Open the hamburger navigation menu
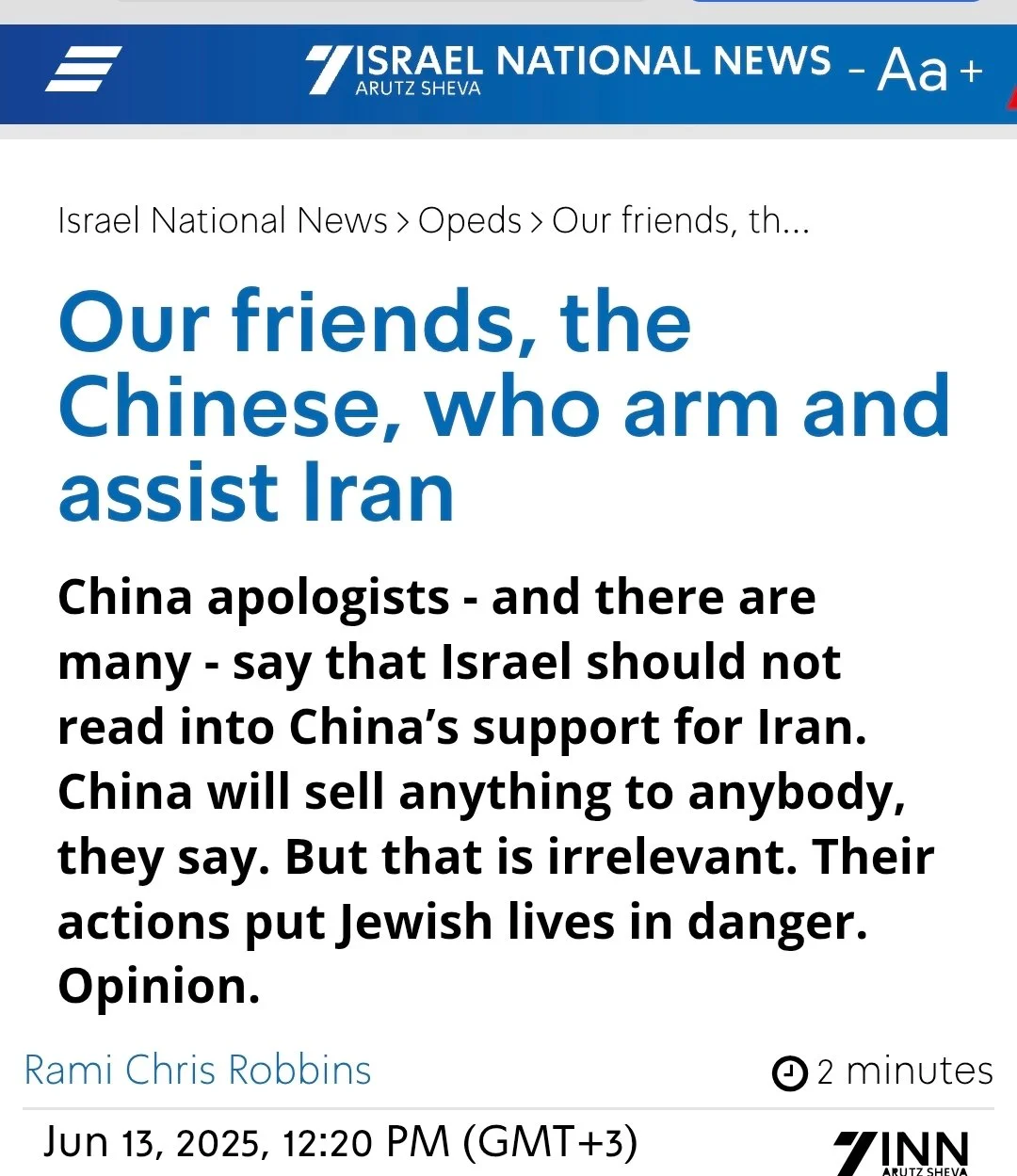 [83, 70]
